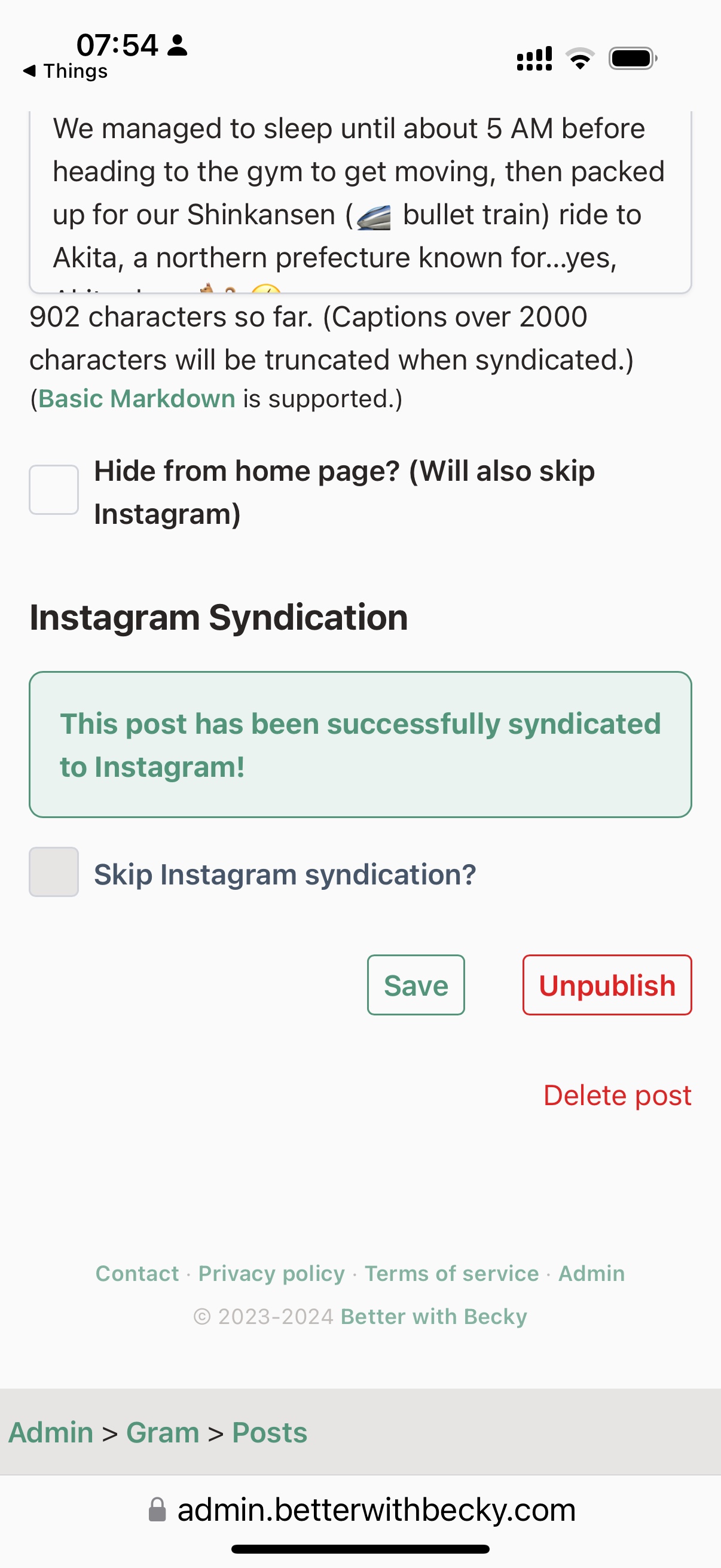Return to the Things app
The image size is (721, 1568).
pyautogui.click(x=66, y=71)
